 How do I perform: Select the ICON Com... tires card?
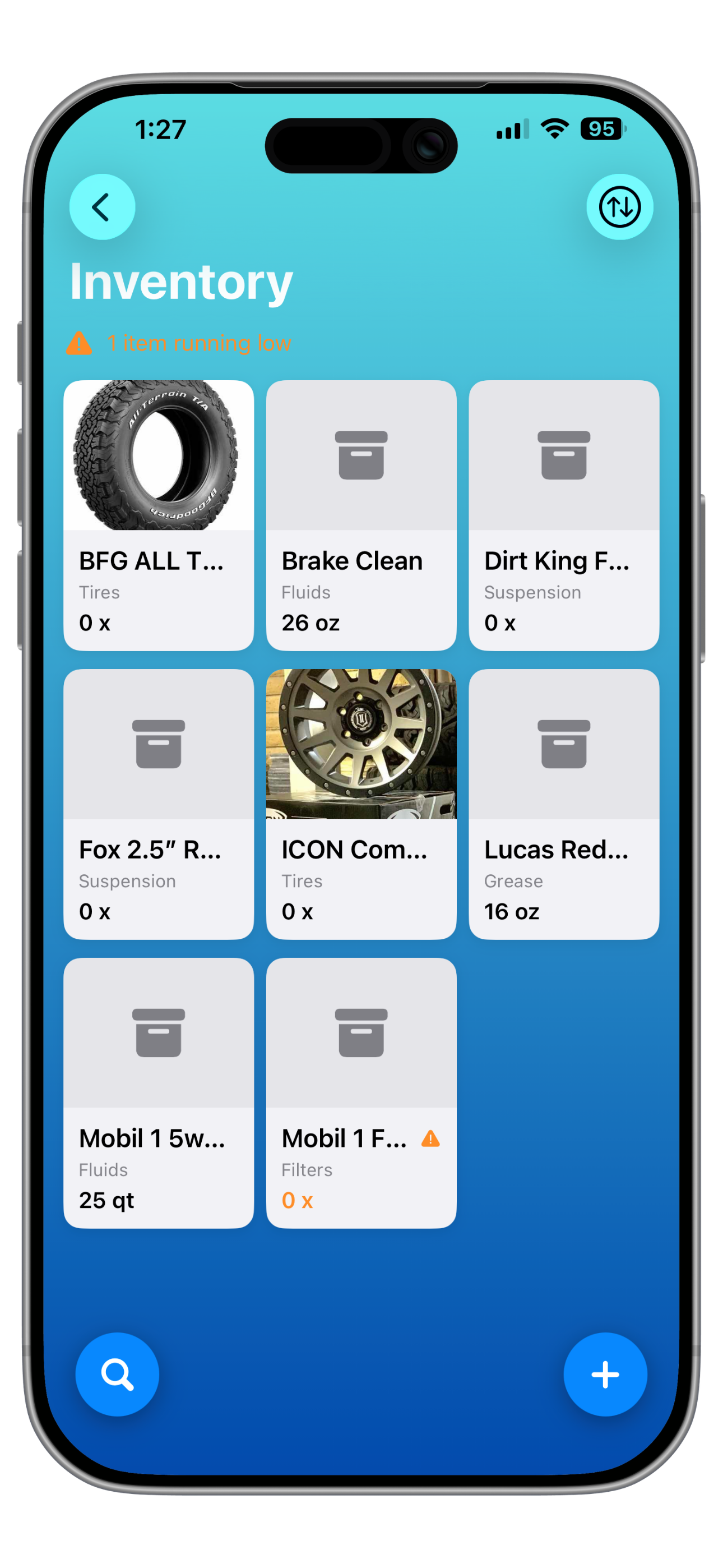coord(361,804)
